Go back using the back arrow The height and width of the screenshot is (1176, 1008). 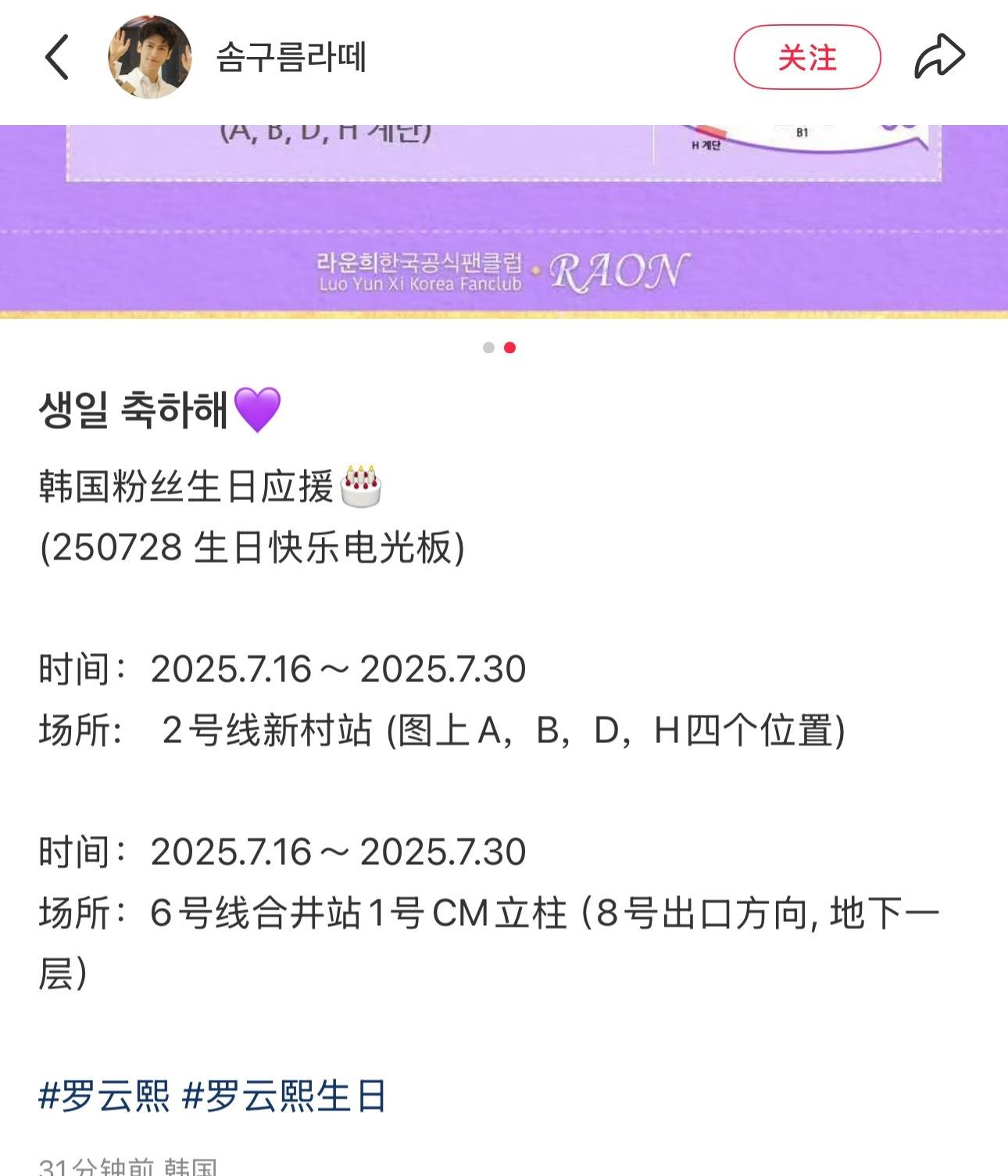pyautogui.click(x=57, y=57)
